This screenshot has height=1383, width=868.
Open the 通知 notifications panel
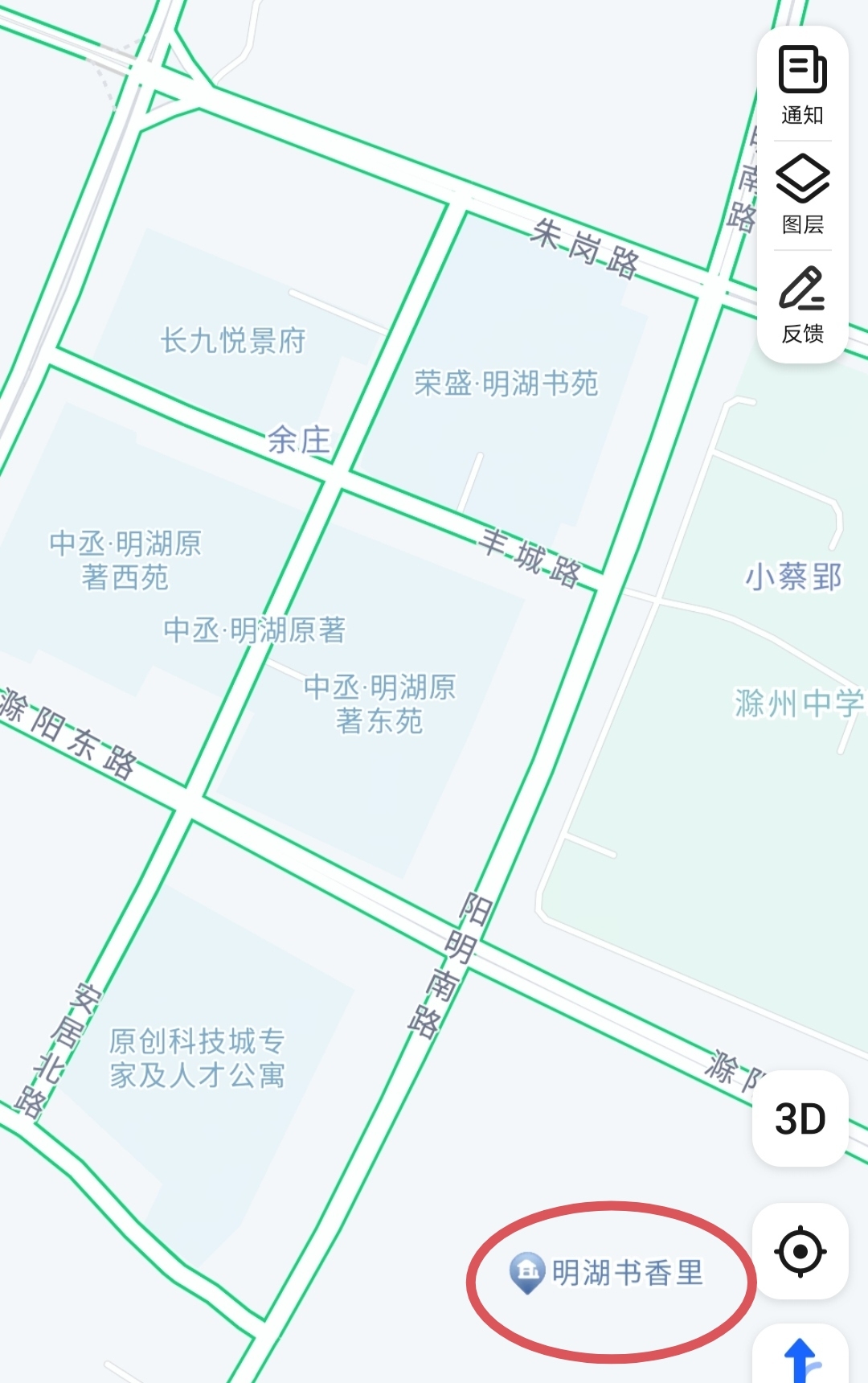click(802, 86)
